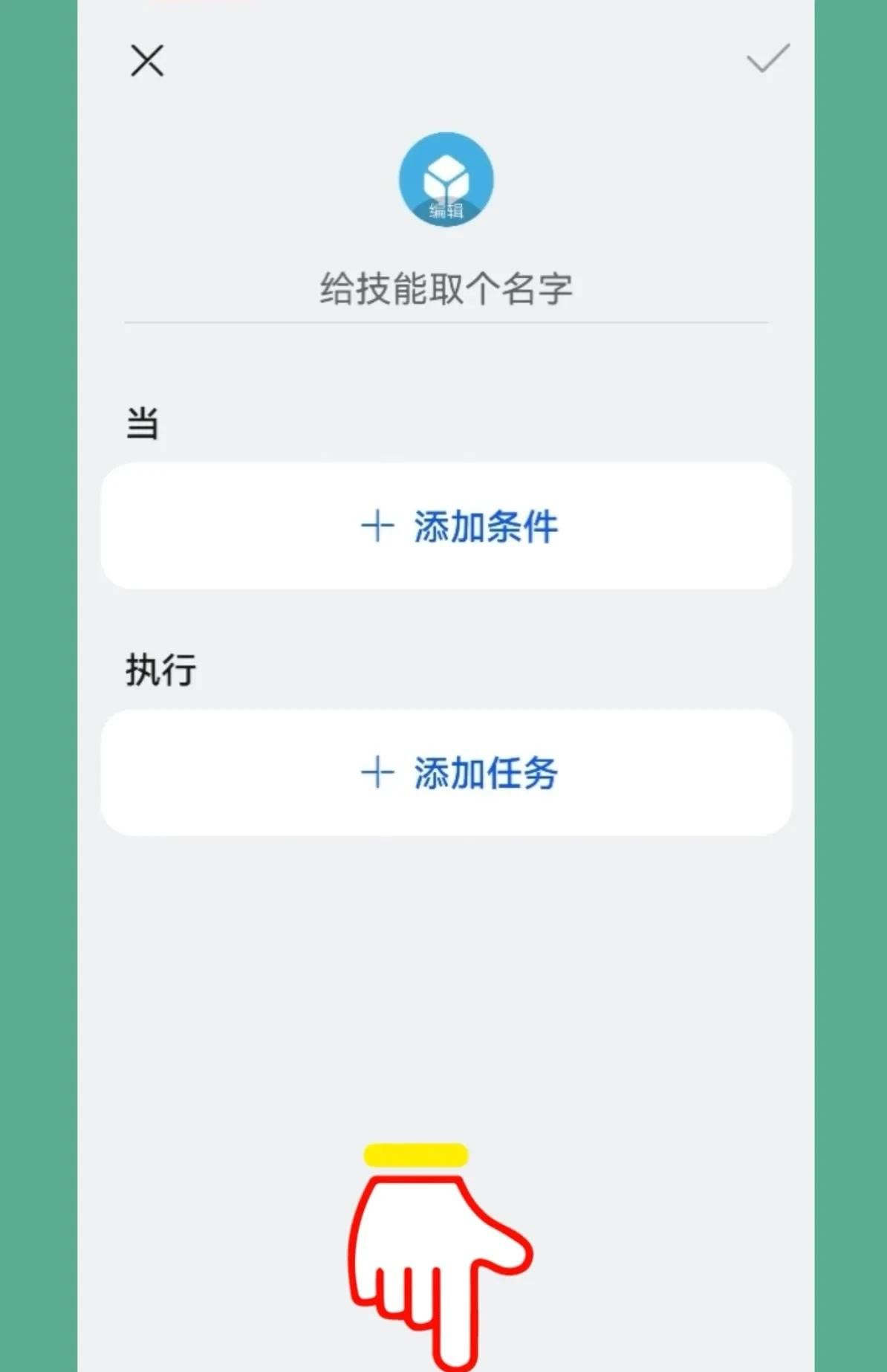The image size is (887, 1372).
Task: Tap the red hand pointer graphic
Action: pos(438,1263)
